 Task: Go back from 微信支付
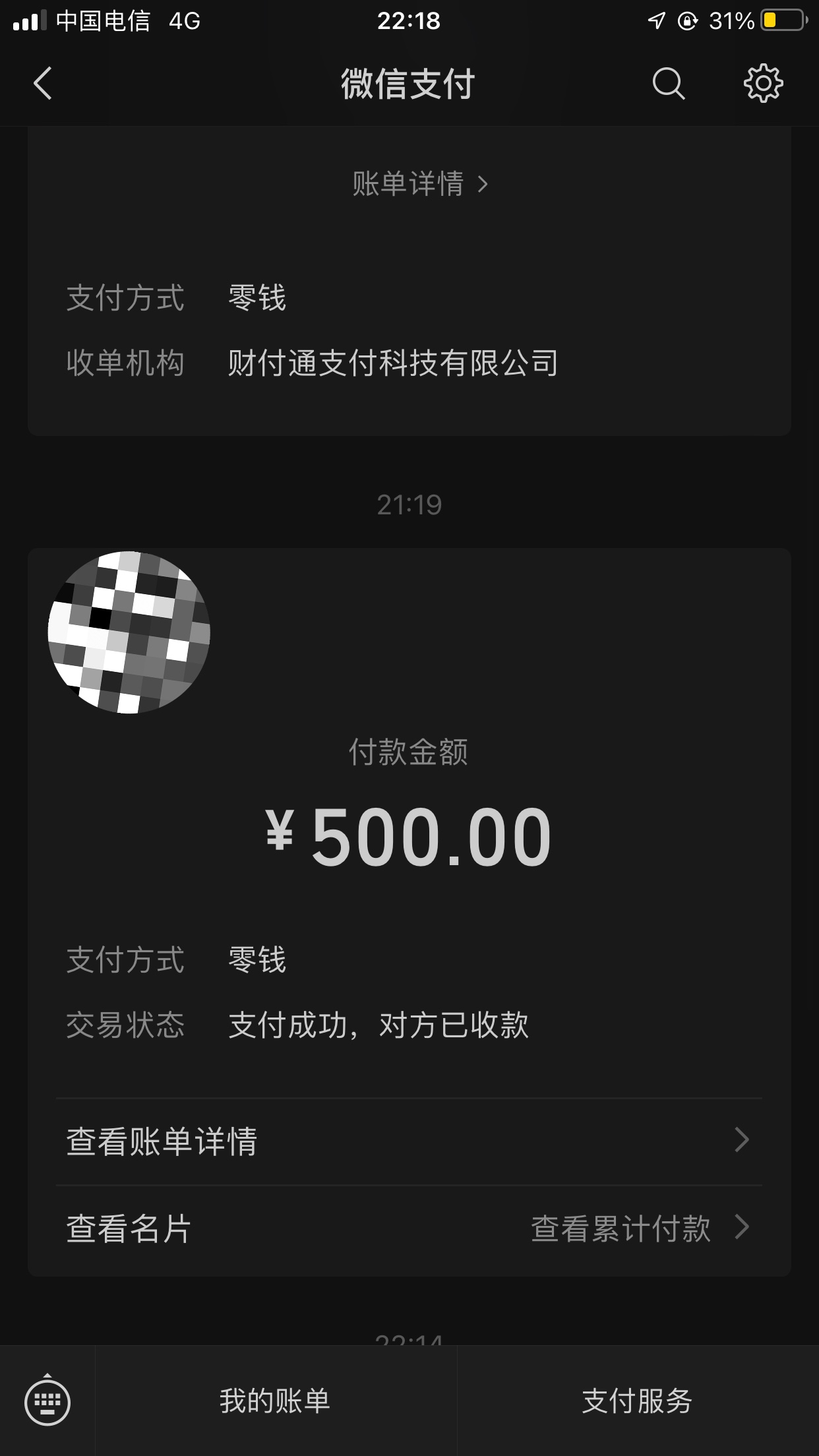[43, 84]
